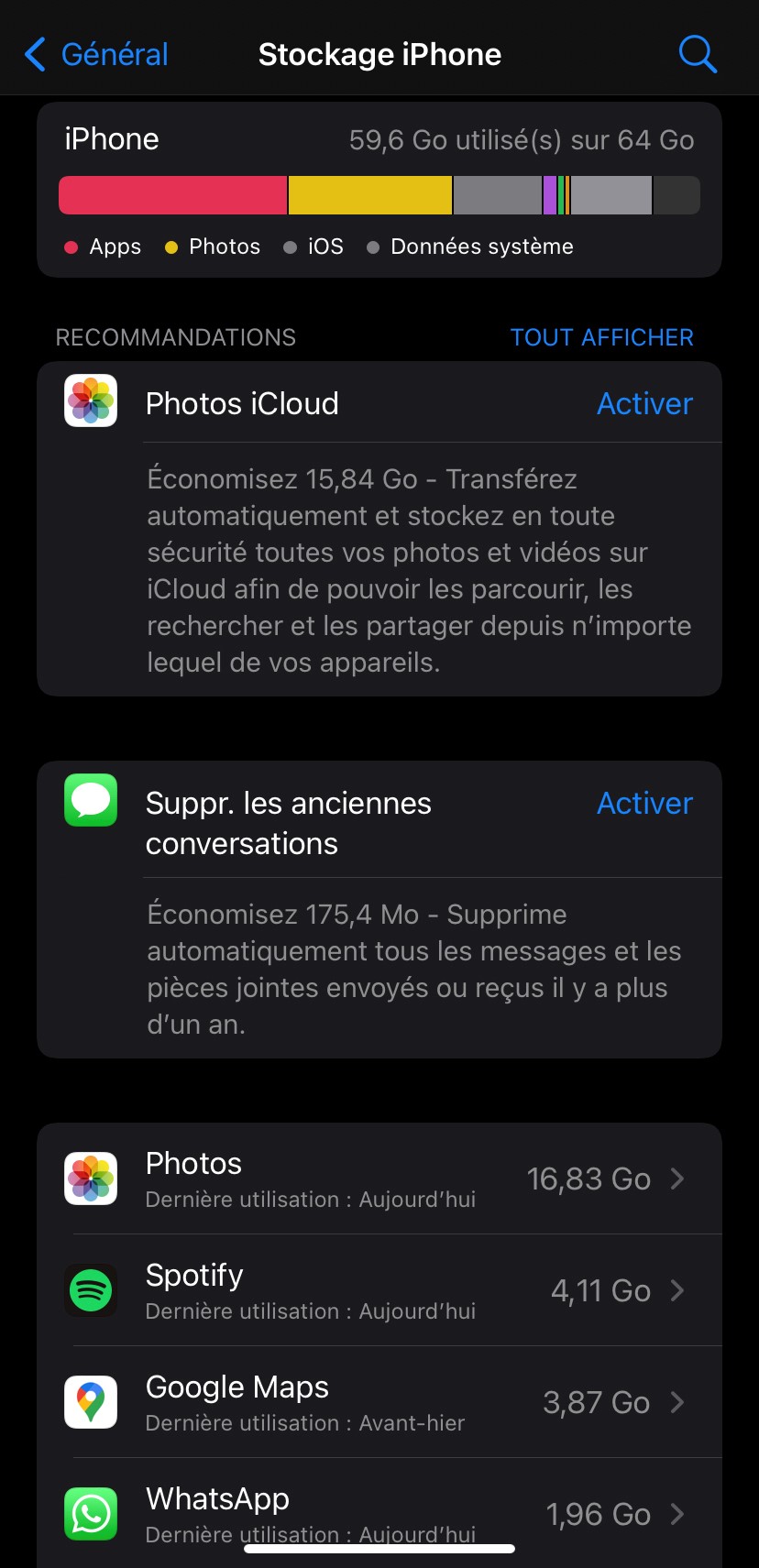
Task: Tap TOUT AFFICHER to see all recommendations
Action: 601,337
